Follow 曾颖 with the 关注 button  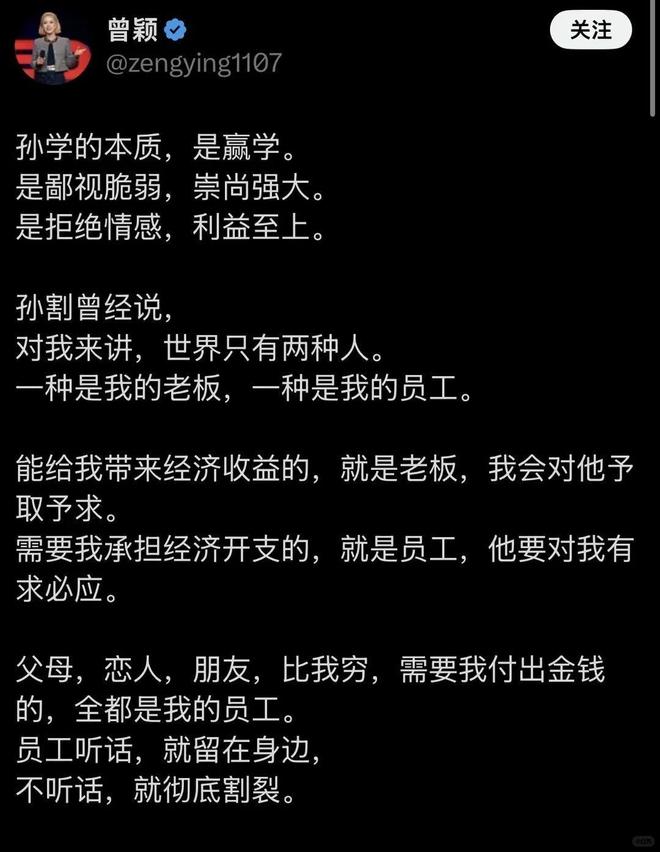pyautogui.click(x=590, y=30)
